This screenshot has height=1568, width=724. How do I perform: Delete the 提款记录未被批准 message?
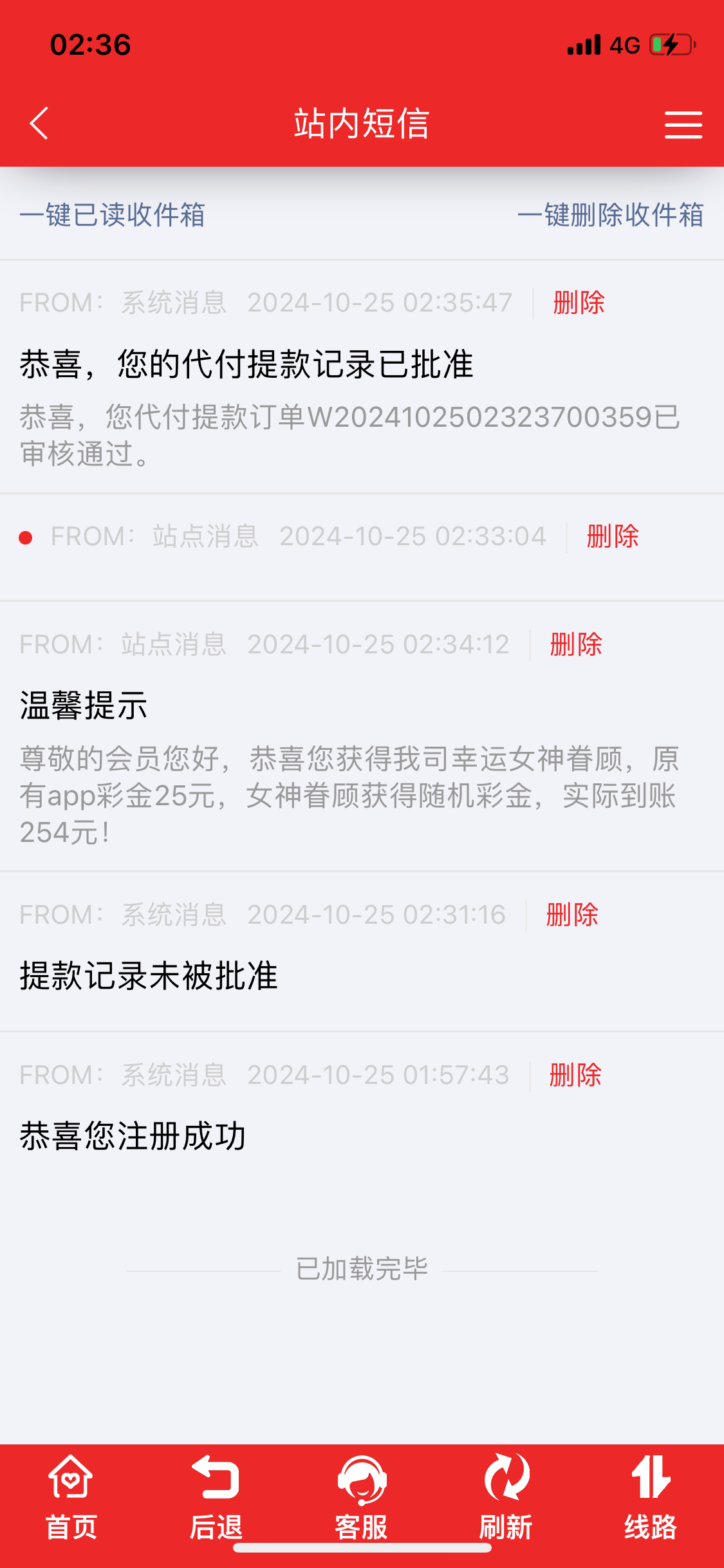tap(571, 915)
